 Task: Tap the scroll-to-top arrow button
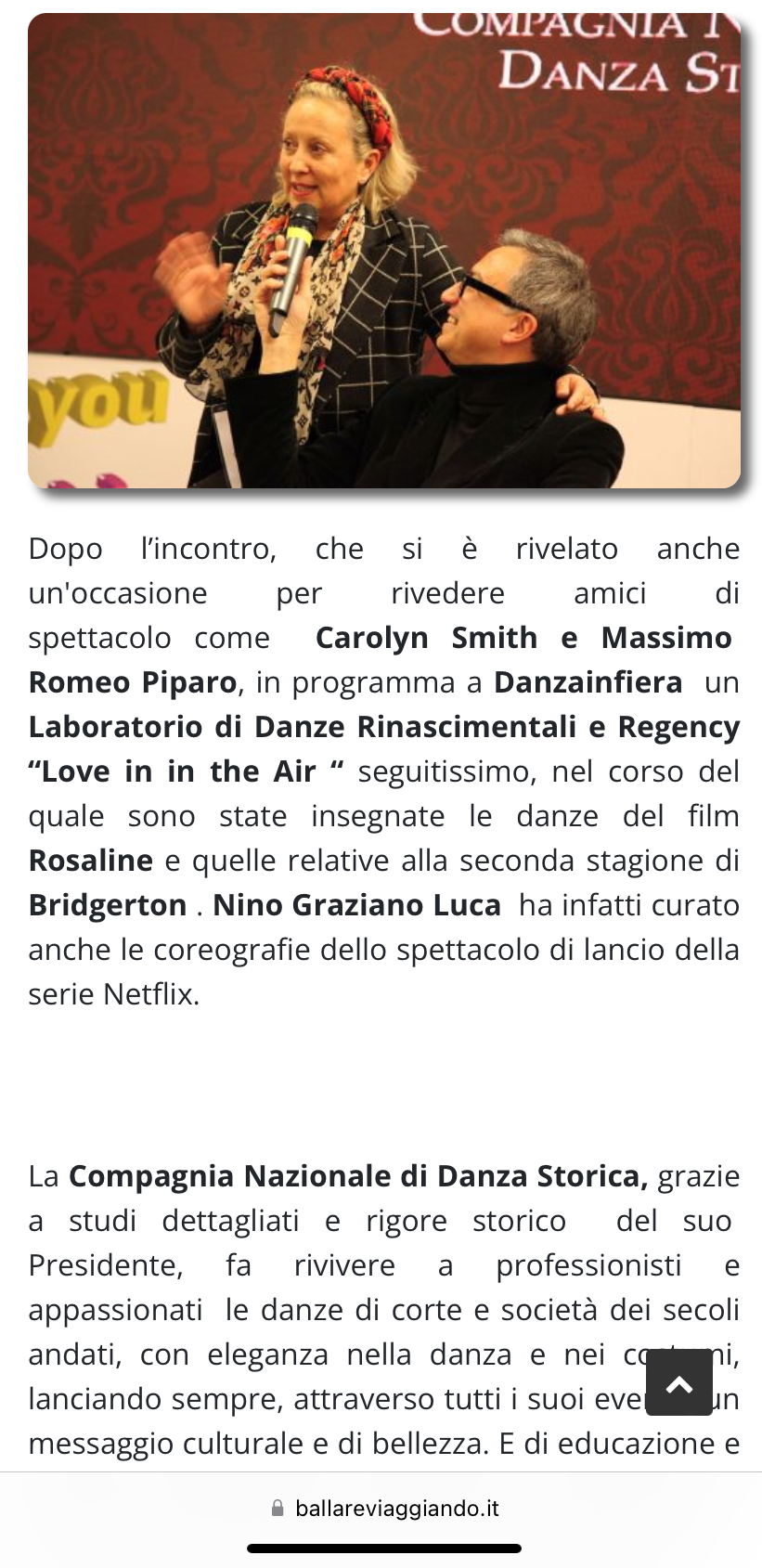coord(679,1382)
